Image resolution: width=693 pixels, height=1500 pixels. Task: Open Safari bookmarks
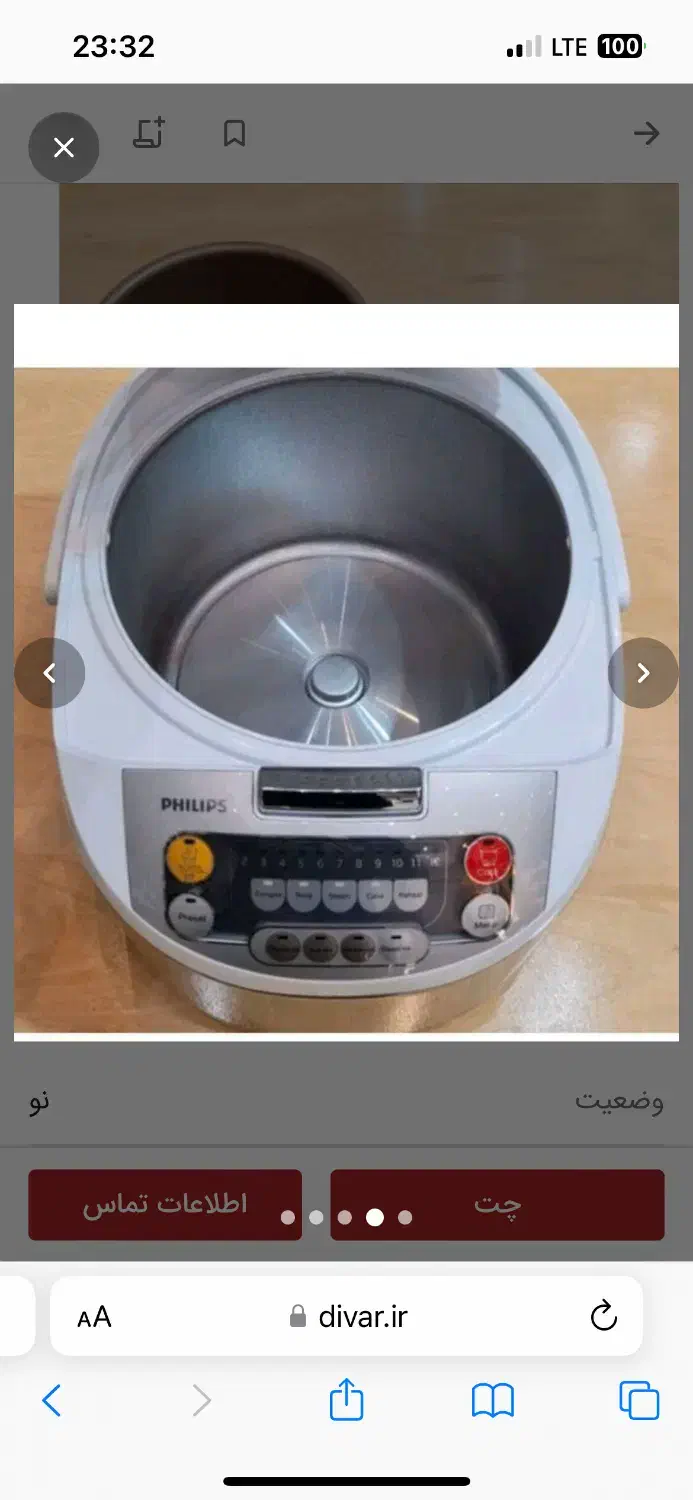[x=493, y=1400]
